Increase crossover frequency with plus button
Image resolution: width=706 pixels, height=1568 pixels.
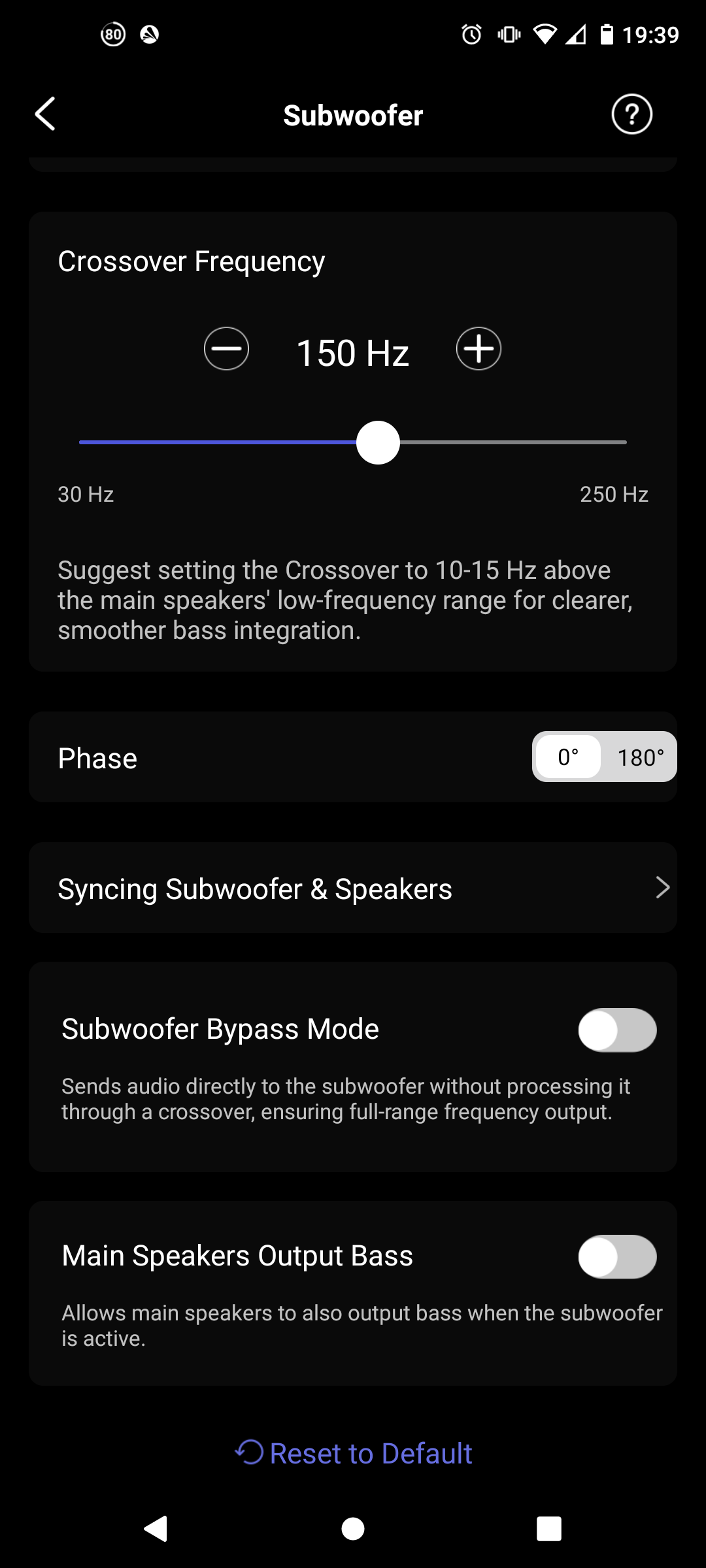[479, 349]
